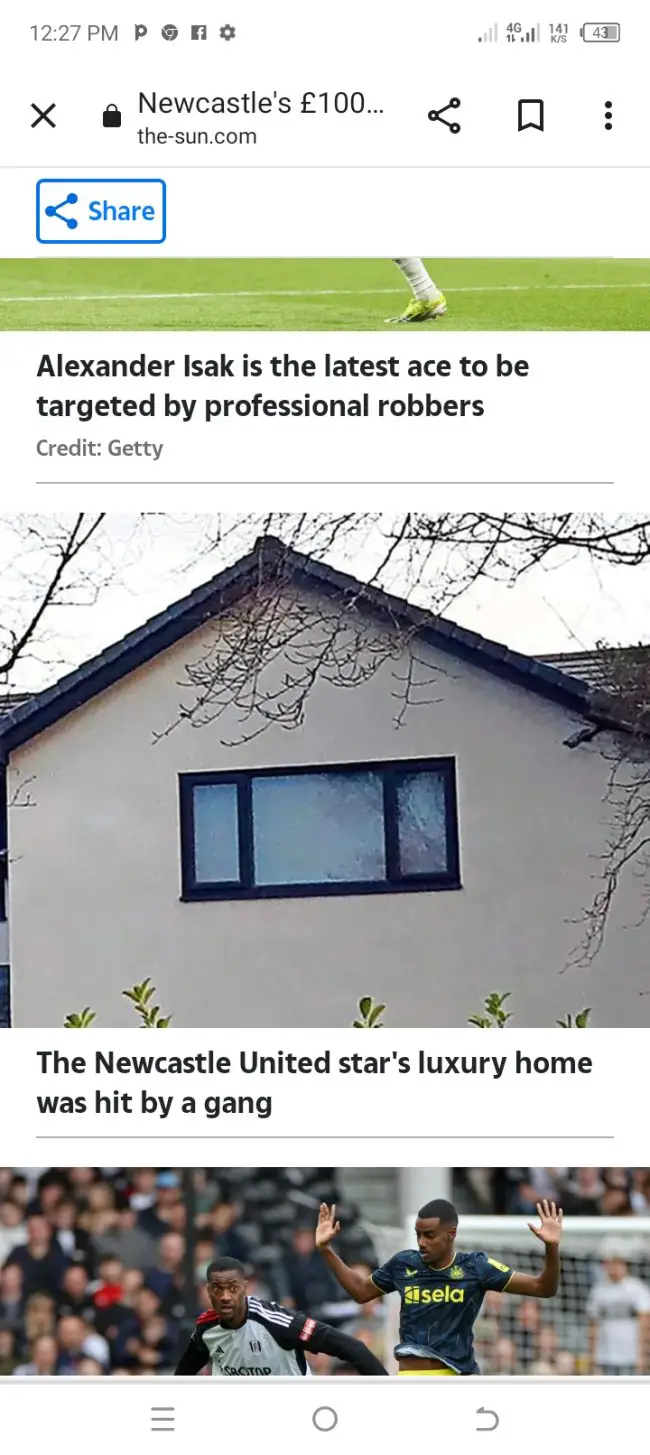Go to the phone home screen
The height and width of the screenshot is (1455, 650).
point(324,1418)
